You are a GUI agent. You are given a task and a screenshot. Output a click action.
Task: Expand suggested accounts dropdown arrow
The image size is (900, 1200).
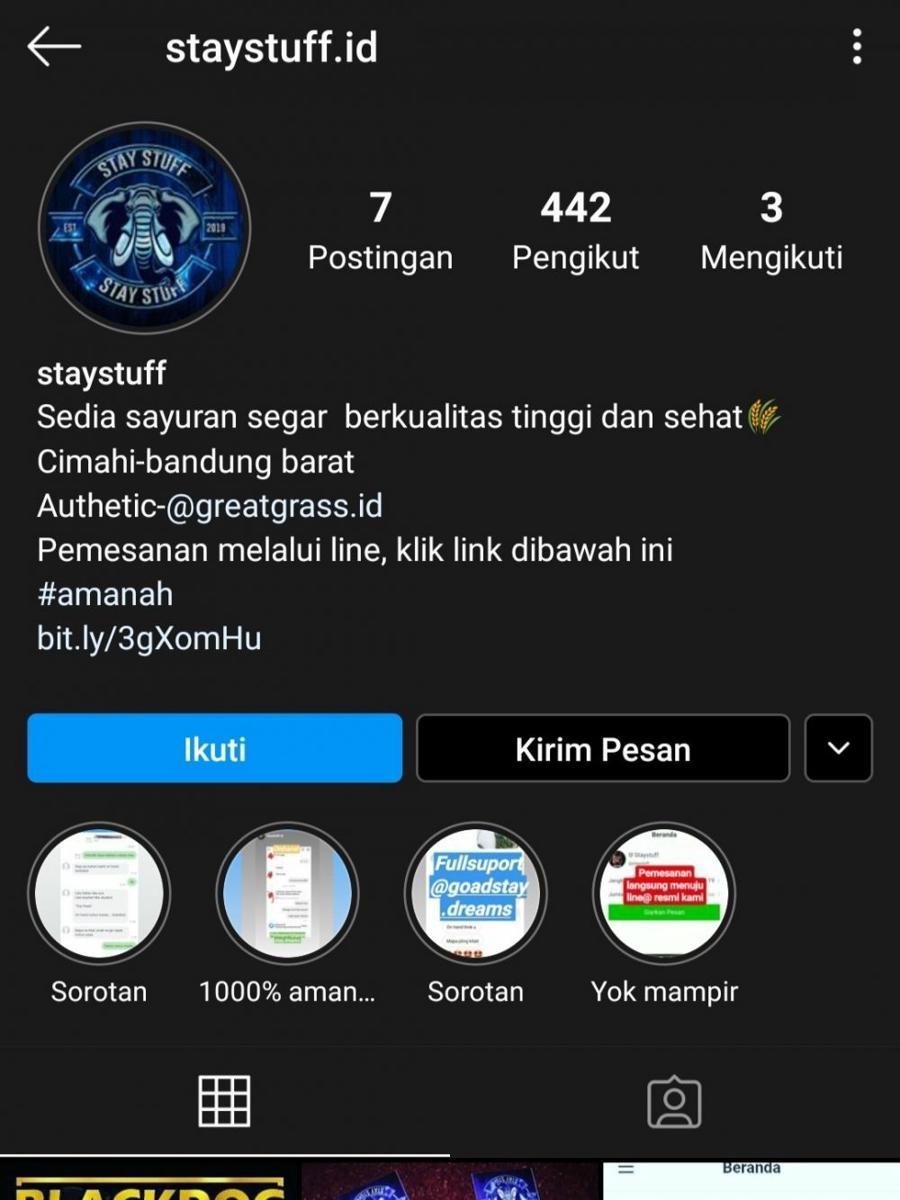(x=838, y=748)
